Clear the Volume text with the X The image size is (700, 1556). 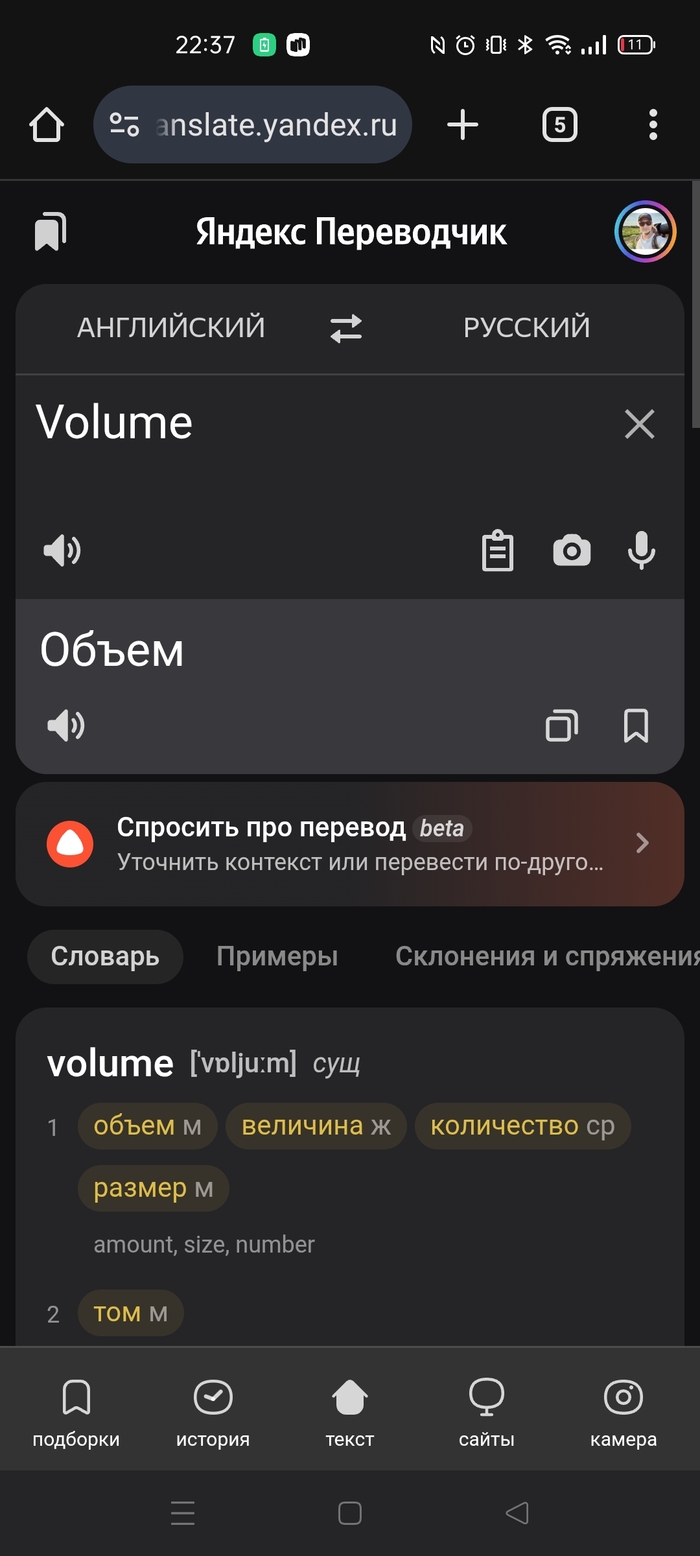(x=639, y=424)
